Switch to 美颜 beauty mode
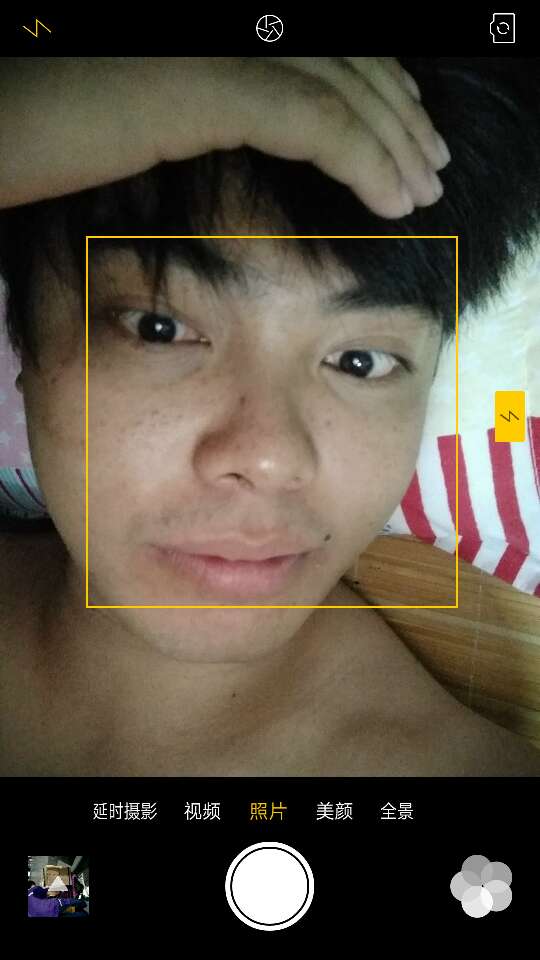The image size is (540, 960). pos(334,811)
